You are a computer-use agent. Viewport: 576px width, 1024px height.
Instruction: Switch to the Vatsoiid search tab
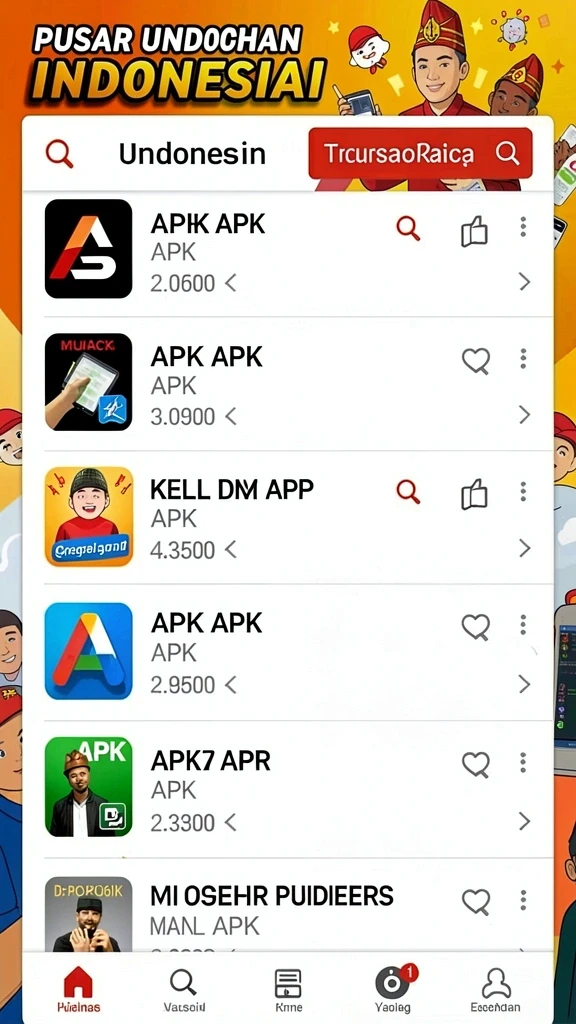point(184,989)
